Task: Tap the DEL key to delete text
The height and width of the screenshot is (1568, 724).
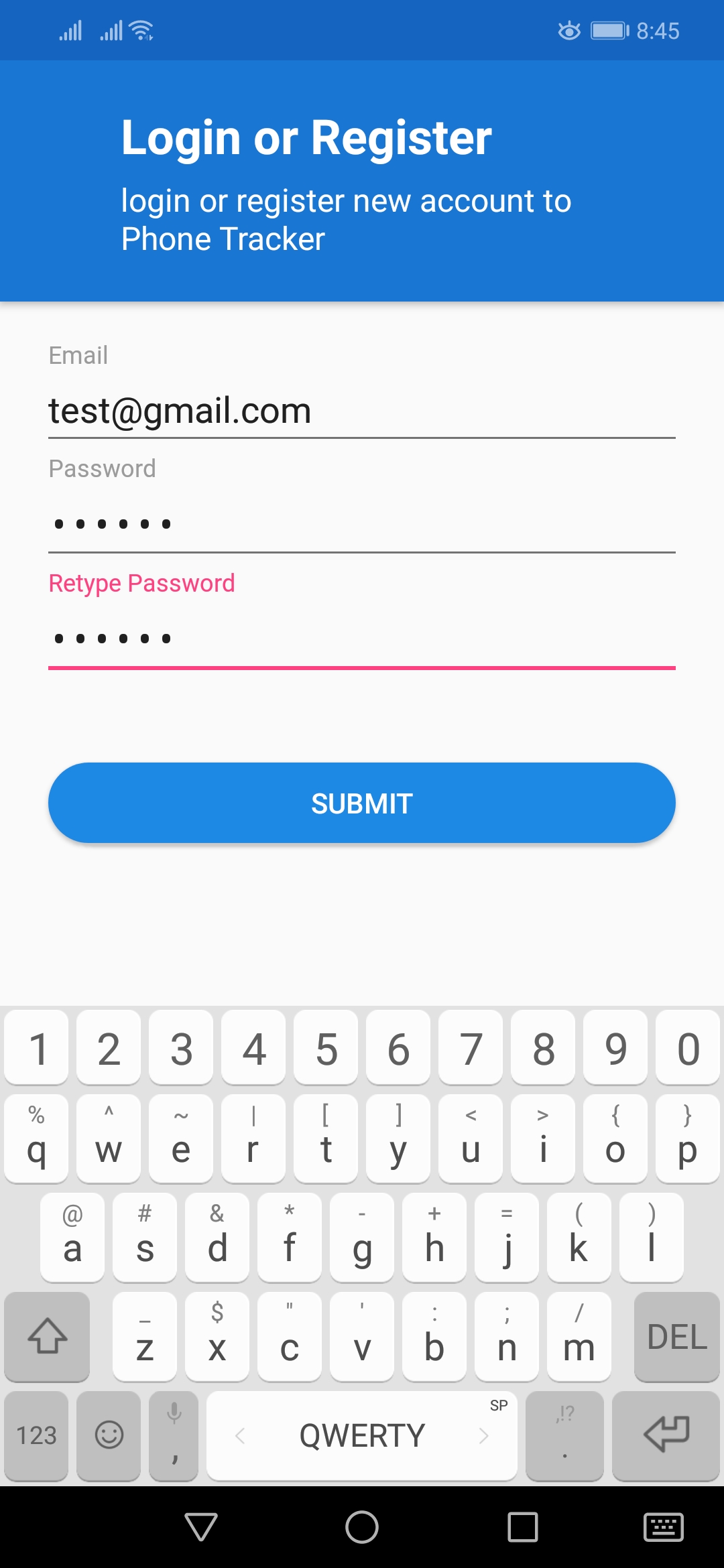Action: [x=676, y=1337]
